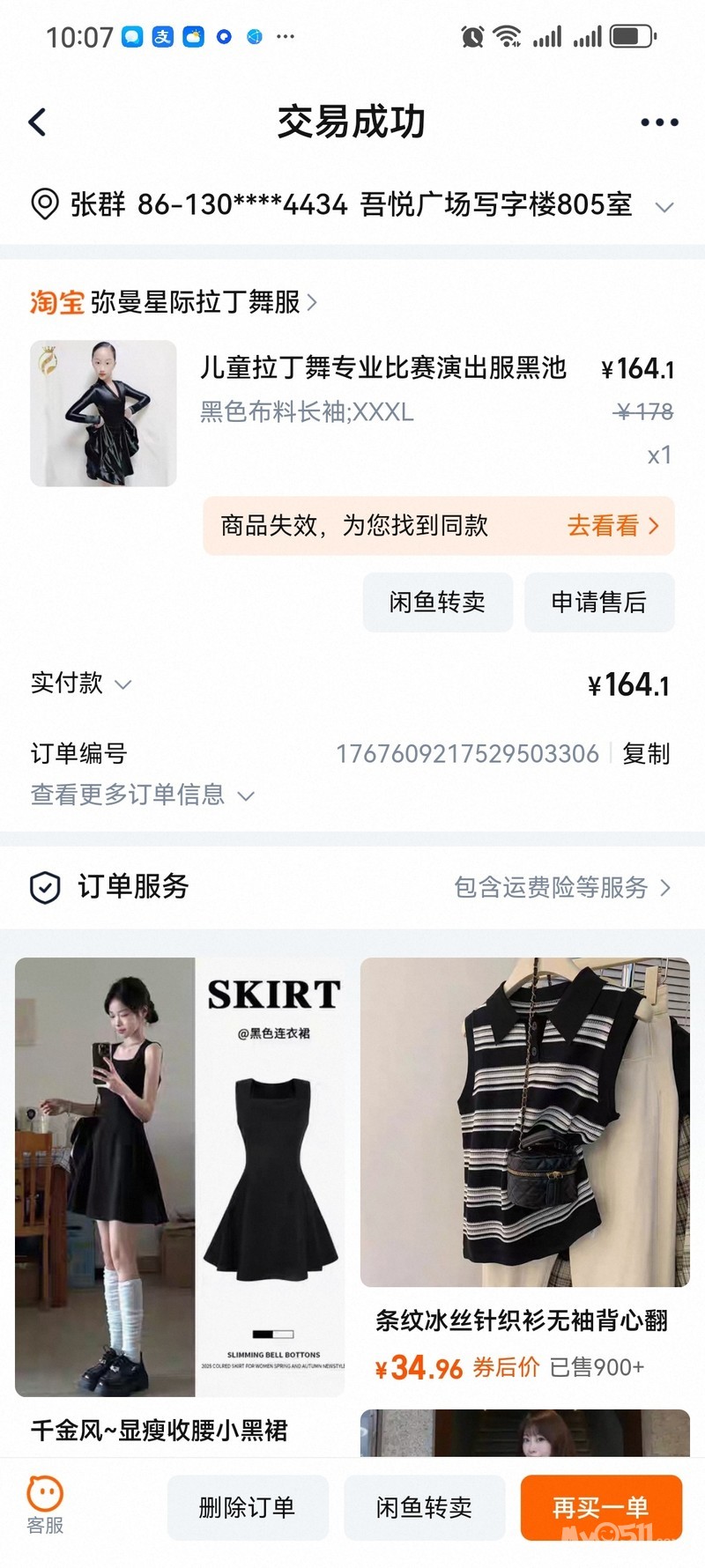Open the three-dot overflow menu
This screenshot has height=1568, width=705.
[659, 123]
